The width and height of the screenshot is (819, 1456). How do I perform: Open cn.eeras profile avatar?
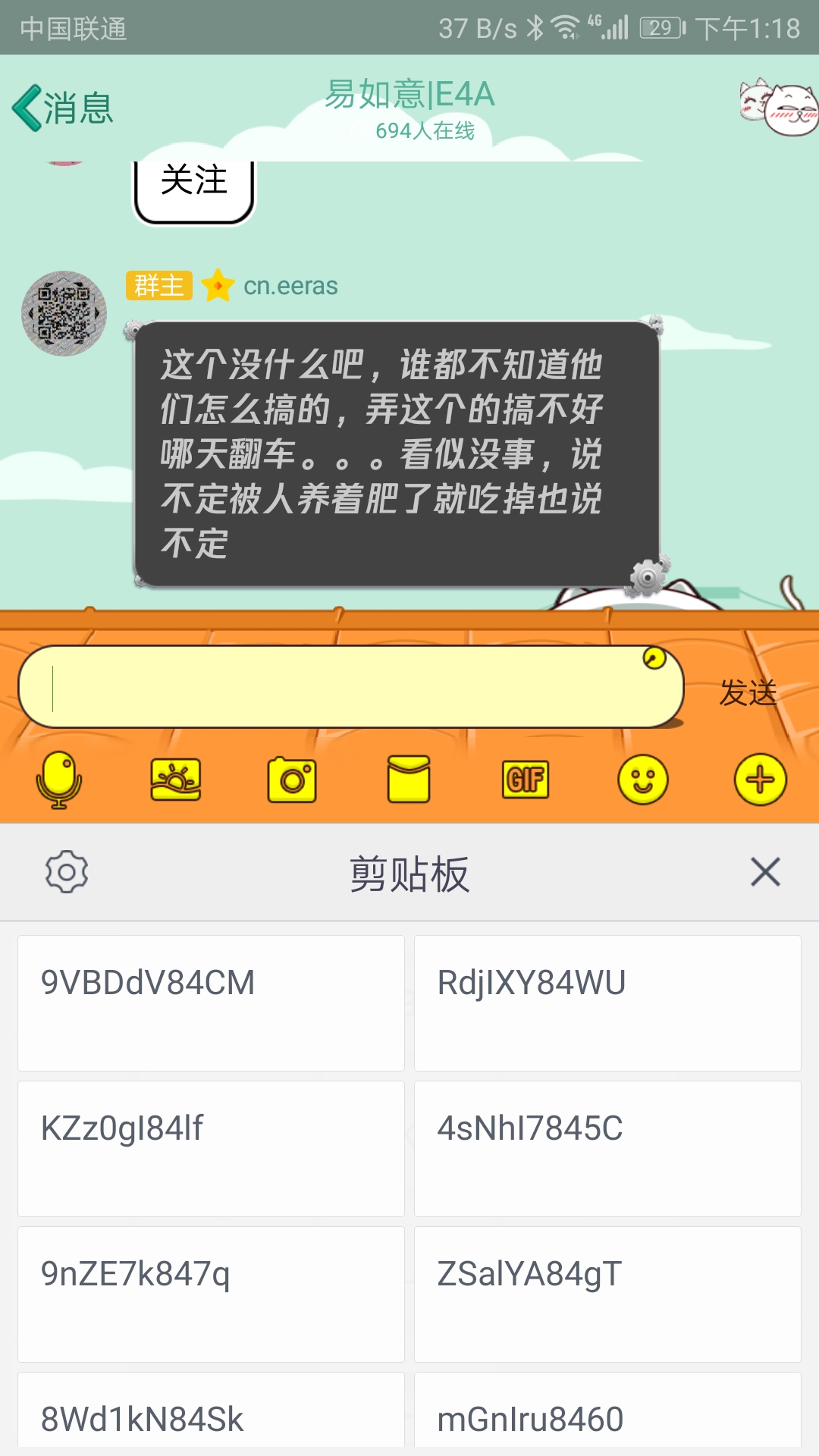tap(64, 313)
